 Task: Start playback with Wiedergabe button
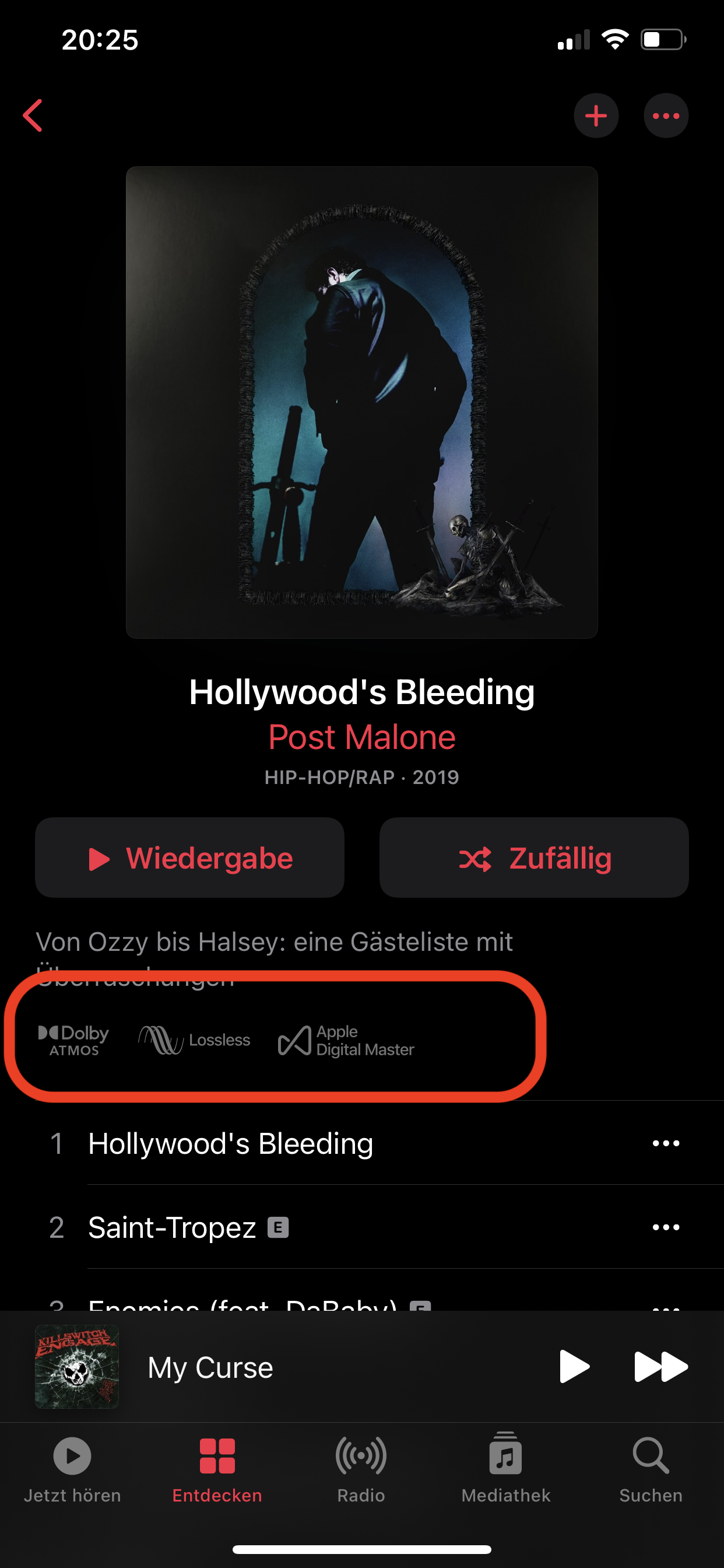coord(190,857)
